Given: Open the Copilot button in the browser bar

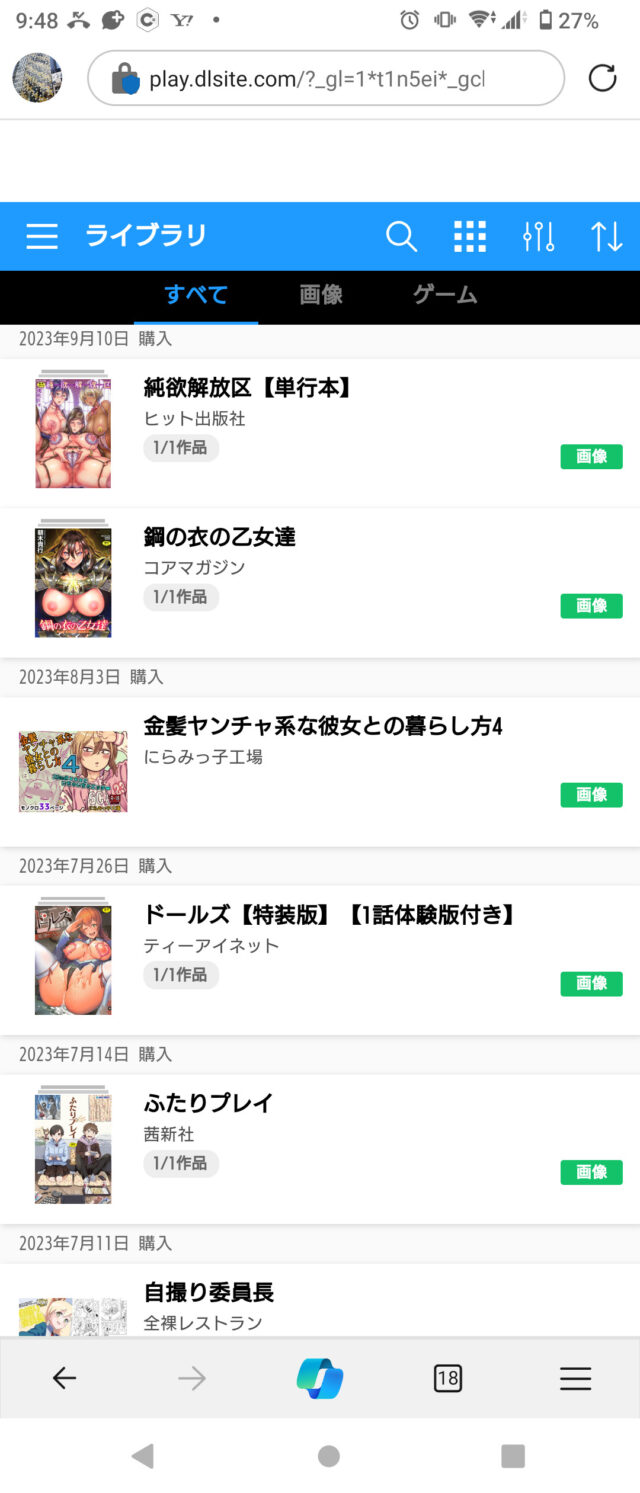Looking at the screenshot, I should (x=320, y=1378).
